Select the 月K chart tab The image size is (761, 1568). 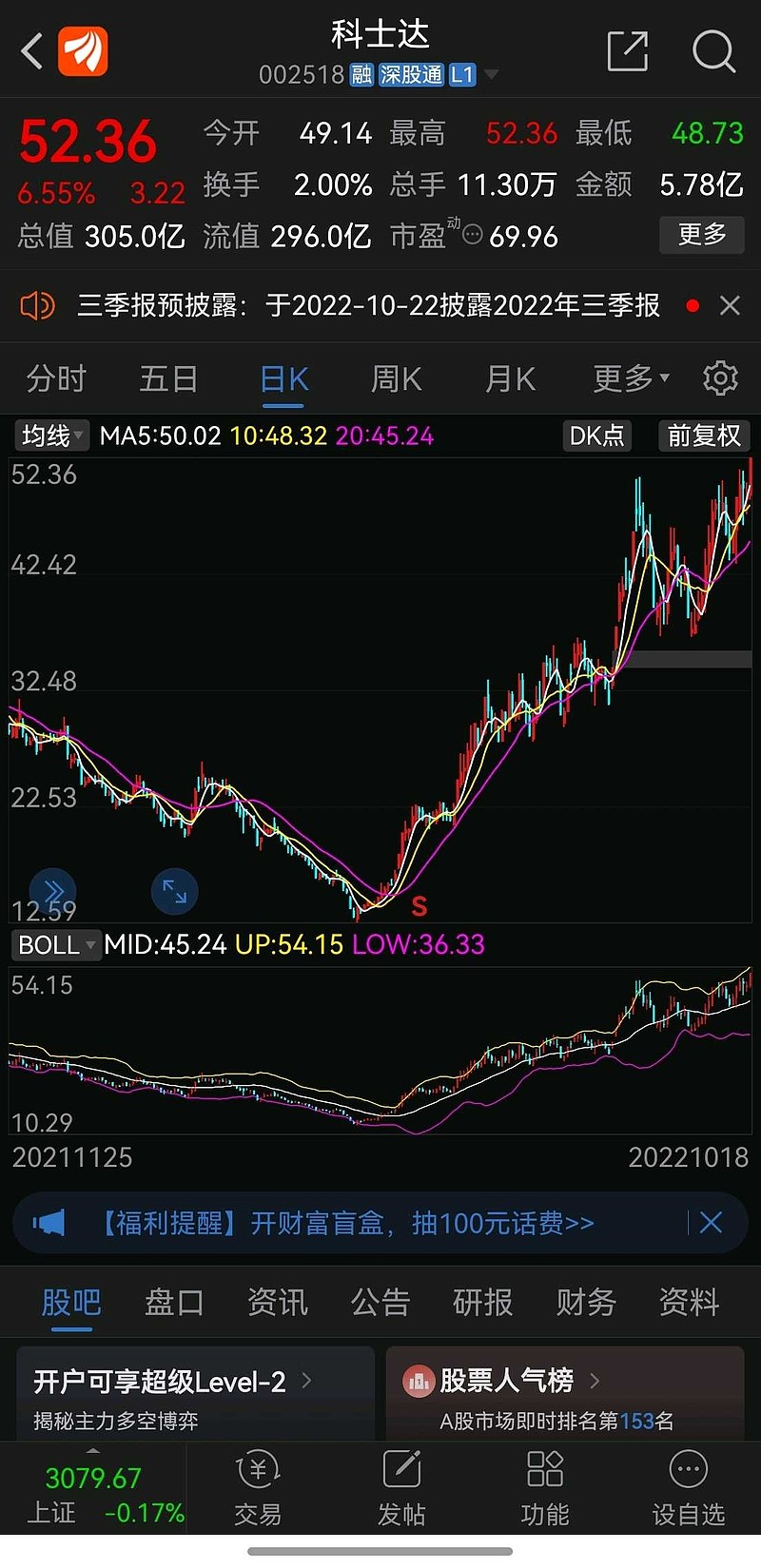click(x=510, y=378)
